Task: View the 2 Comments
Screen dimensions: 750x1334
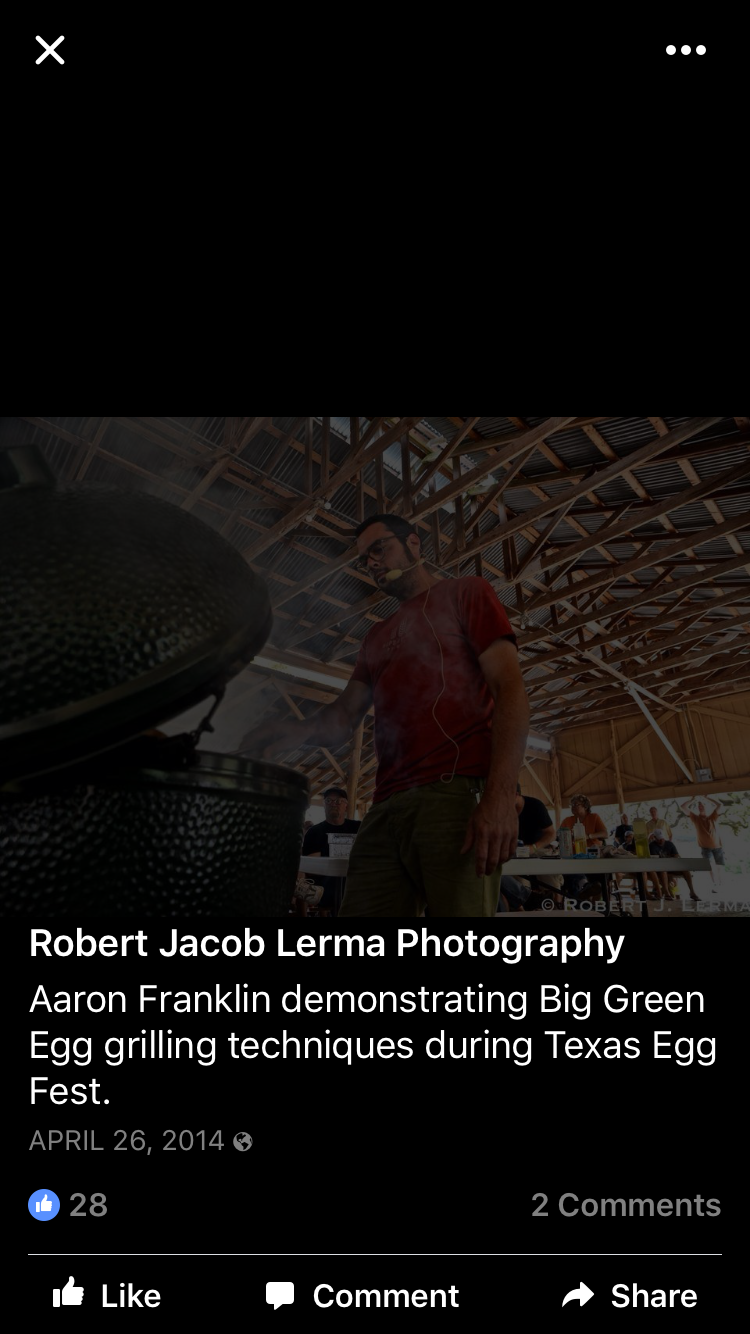Action: 625,1205
